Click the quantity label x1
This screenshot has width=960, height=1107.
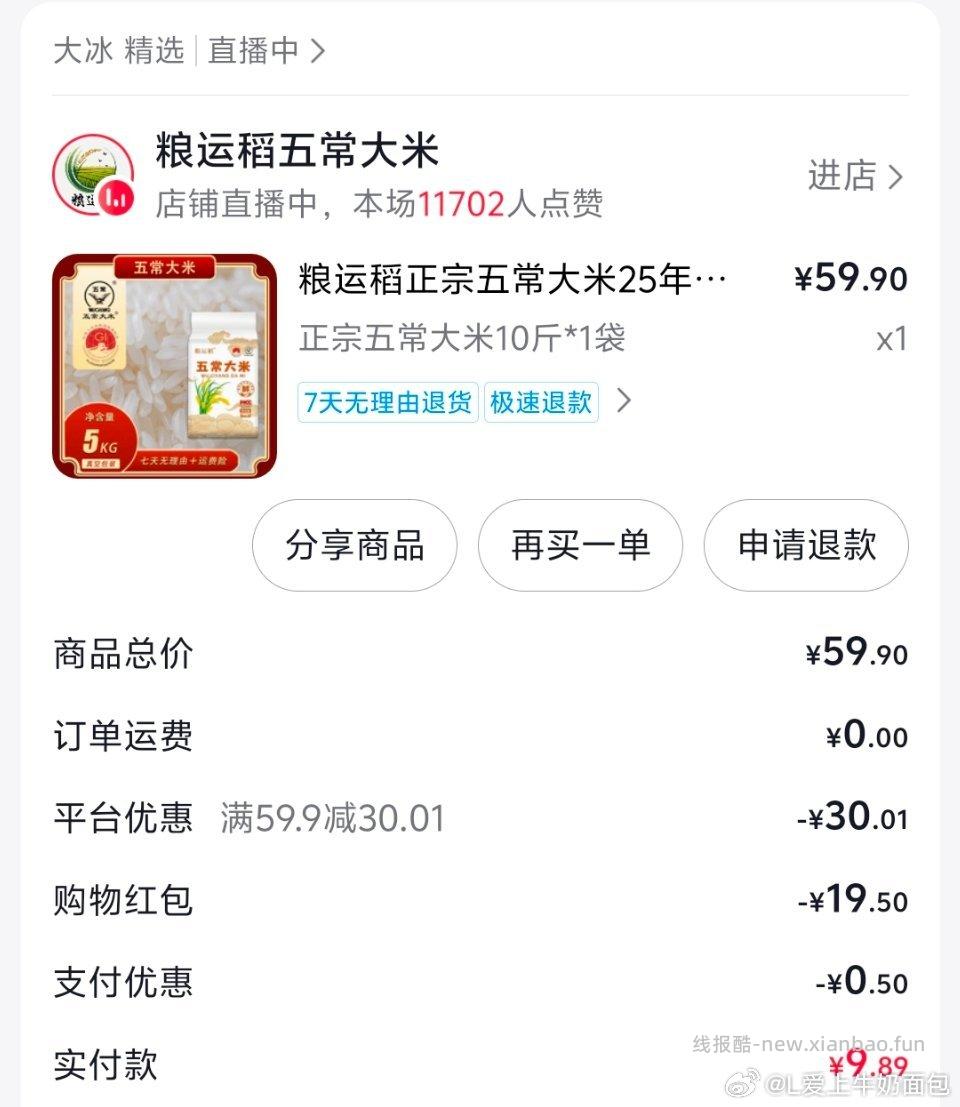point(893,339)
